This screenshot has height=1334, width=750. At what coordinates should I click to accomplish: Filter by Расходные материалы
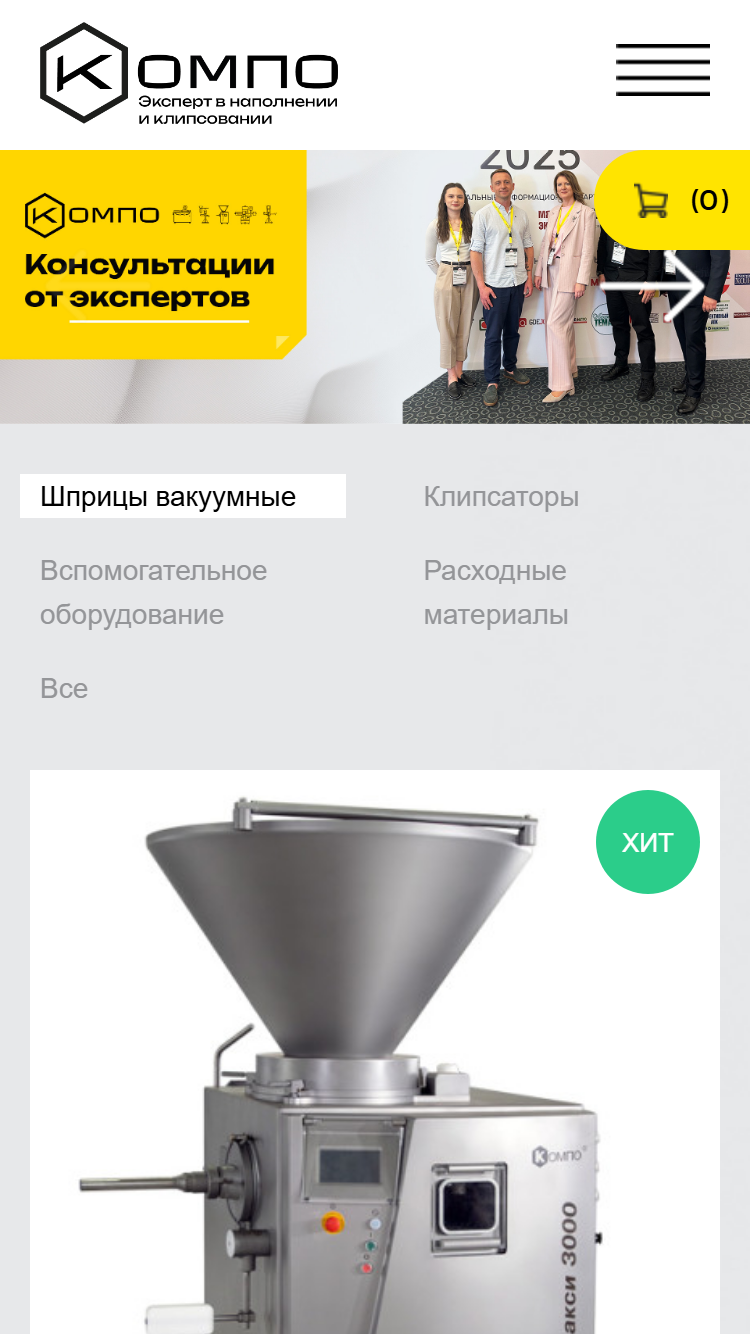[496, 592]
